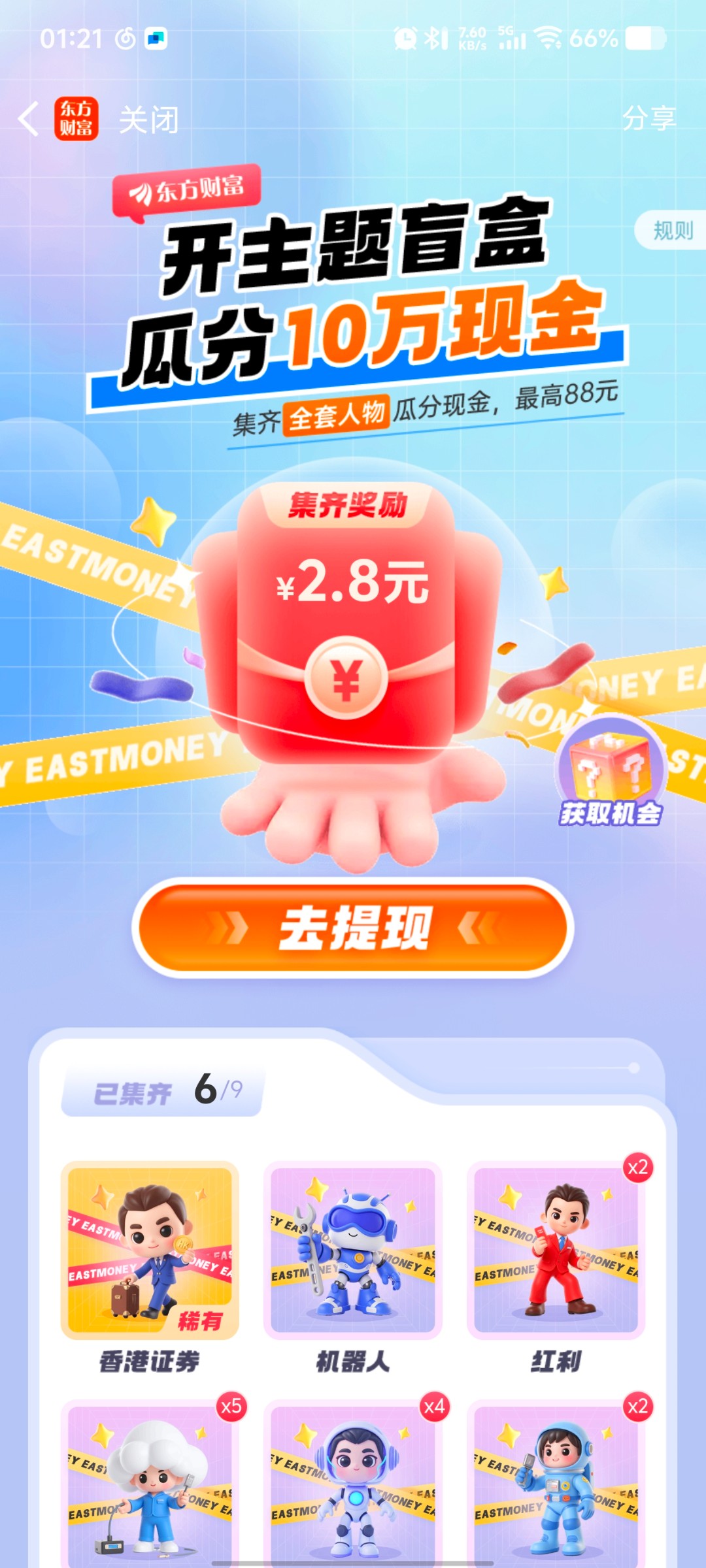
Task: Tap 关闭 to close the page
Action: (148, 120)
